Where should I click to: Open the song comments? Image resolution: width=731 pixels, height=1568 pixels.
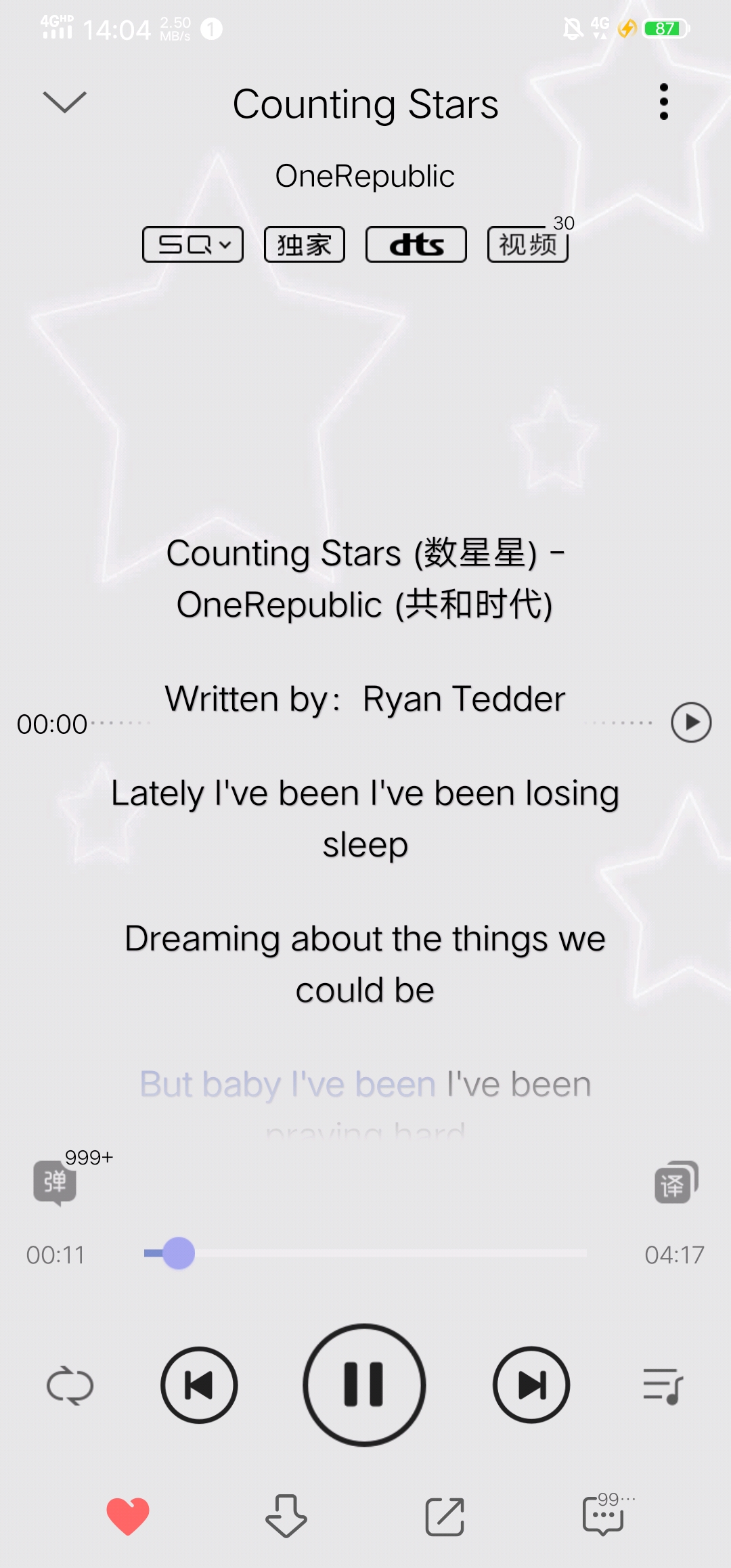603,1516
